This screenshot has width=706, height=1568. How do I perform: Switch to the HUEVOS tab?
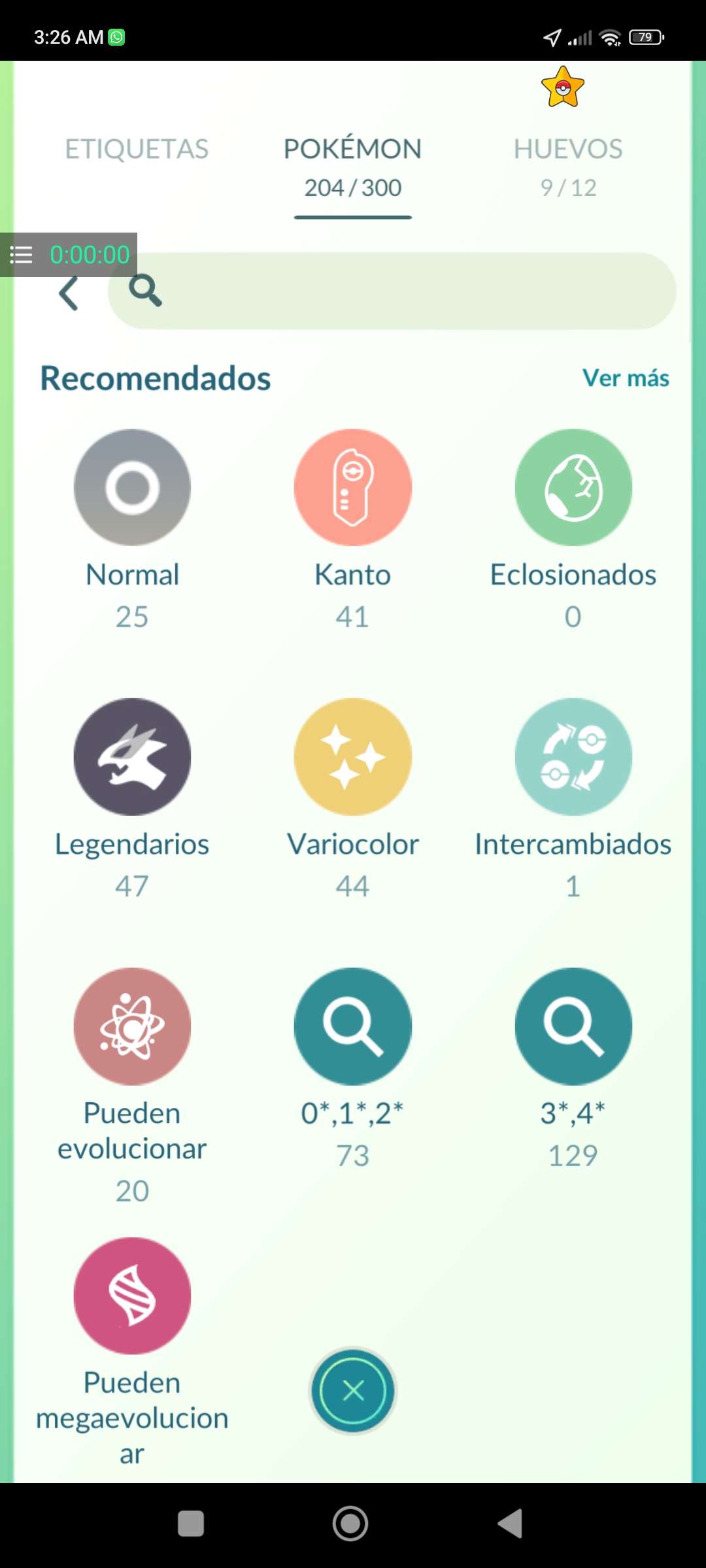coord(567,149)
